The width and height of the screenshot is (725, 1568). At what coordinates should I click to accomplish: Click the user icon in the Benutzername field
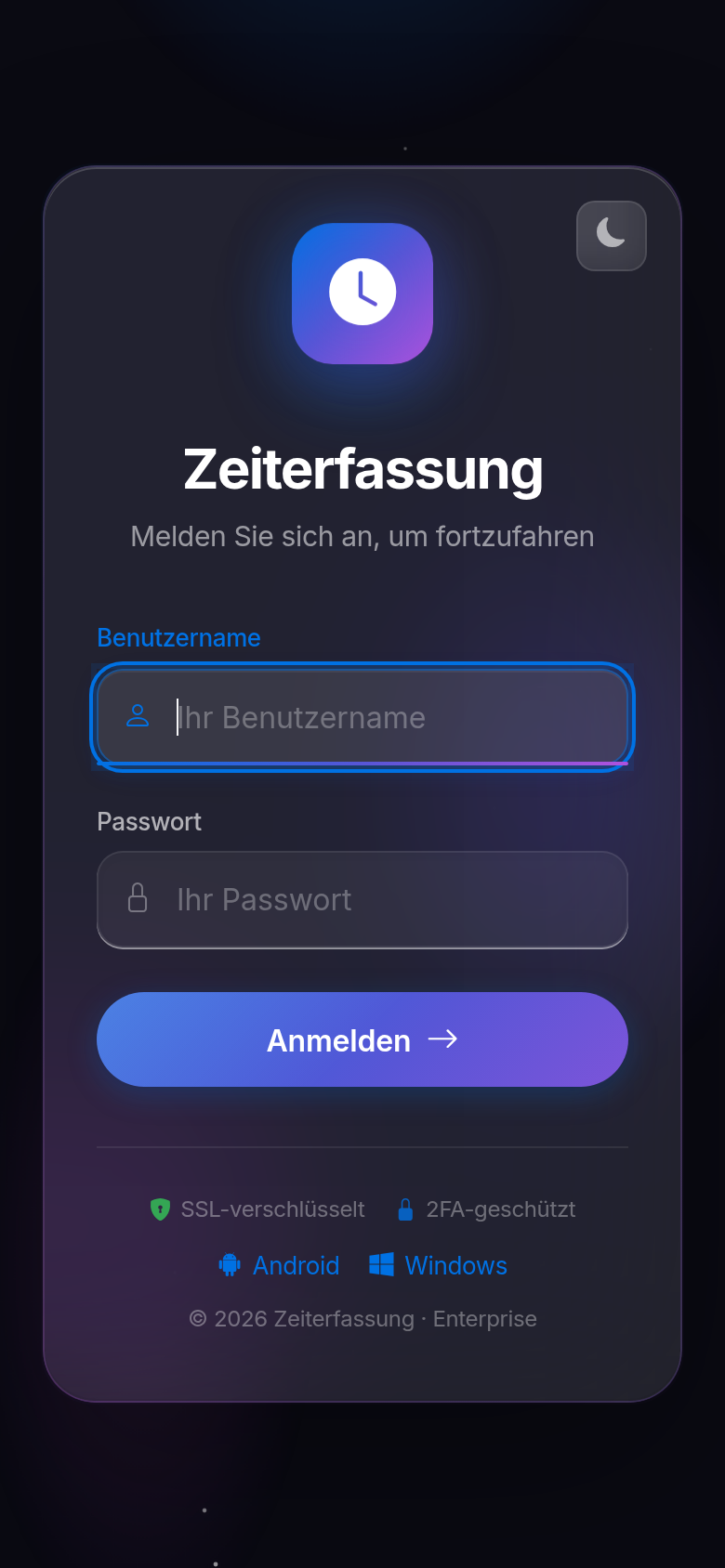pyautogui.click(x=138, y=715)
